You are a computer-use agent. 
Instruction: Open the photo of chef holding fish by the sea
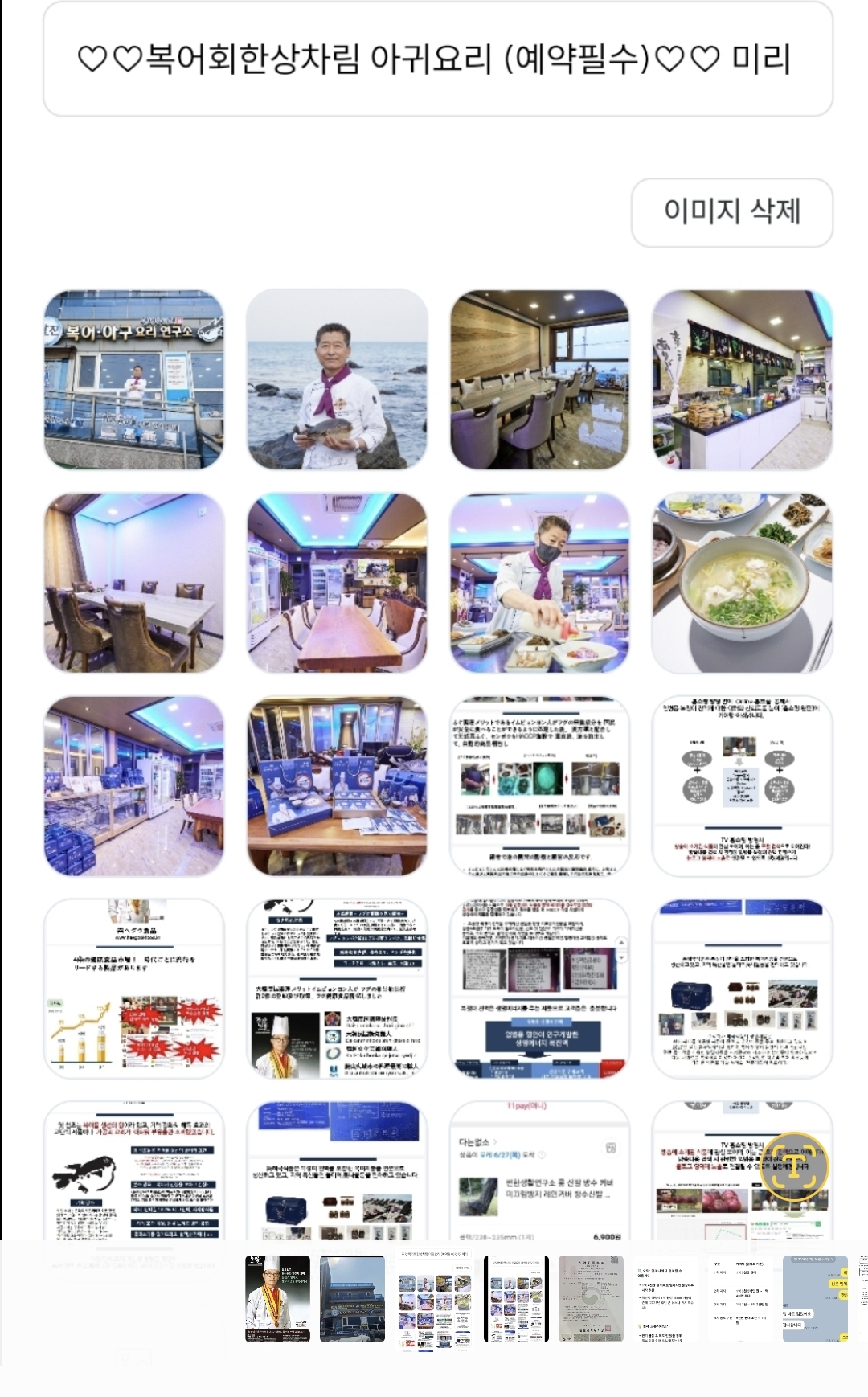pos(337,379)
